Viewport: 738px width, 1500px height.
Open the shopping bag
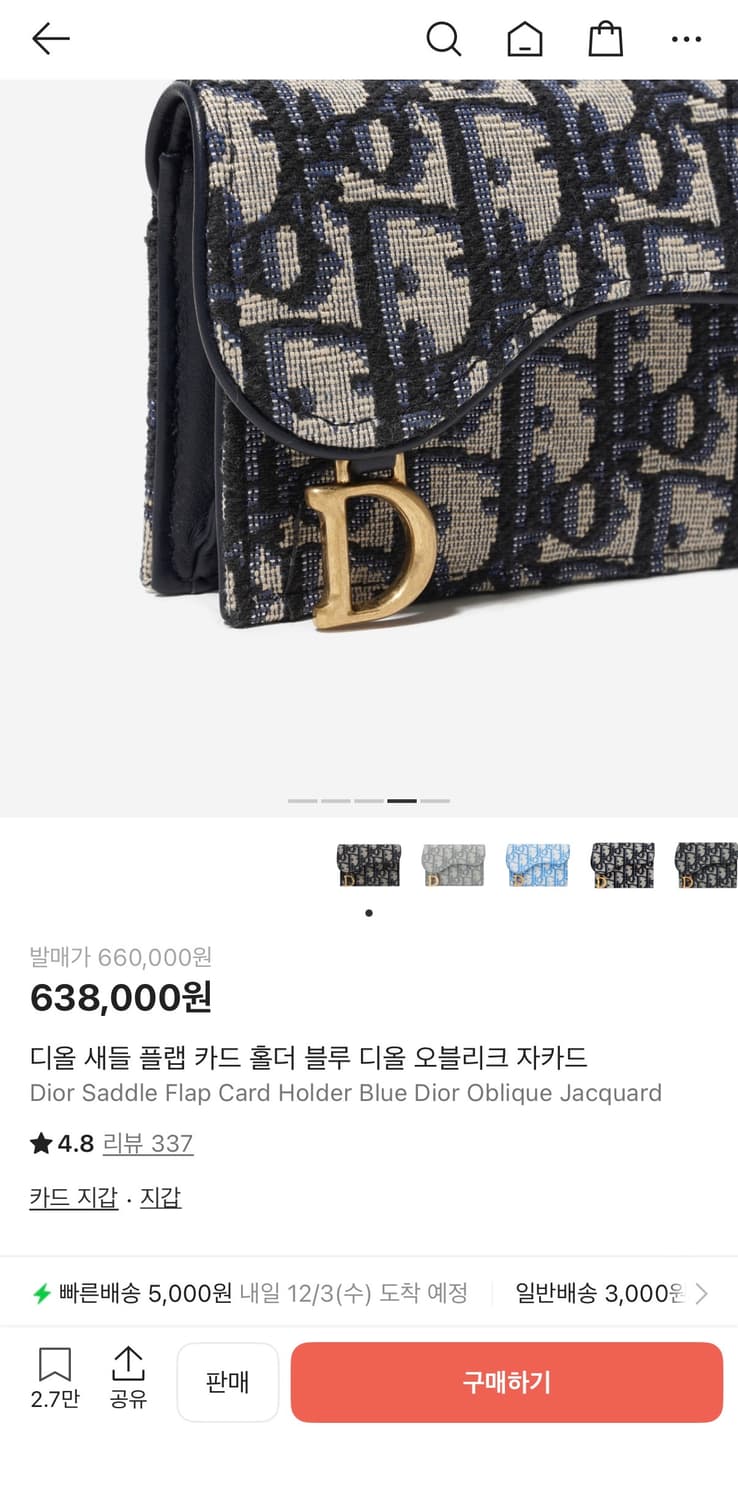click(605, 39)
